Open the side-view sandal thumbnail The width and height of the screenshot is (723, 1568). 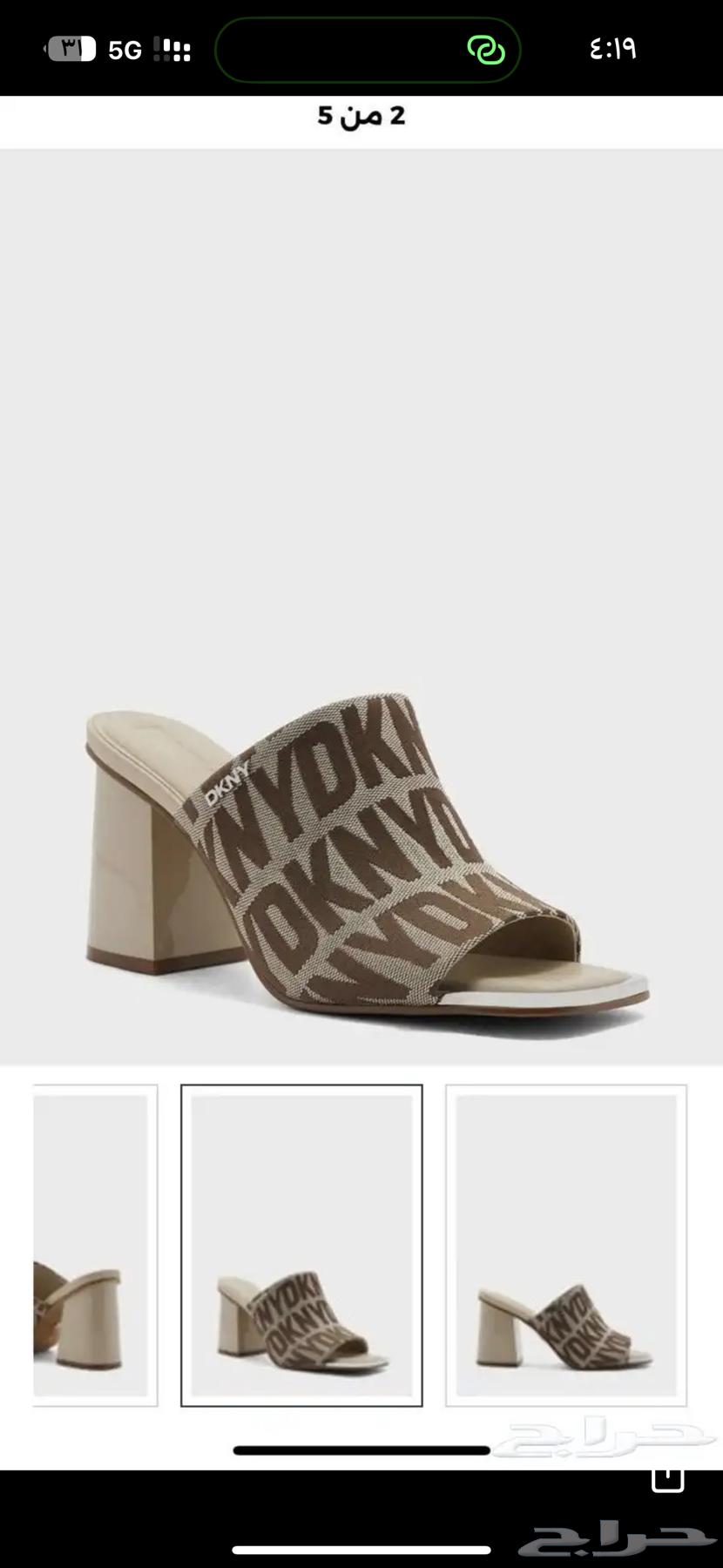coord(566,1245)
